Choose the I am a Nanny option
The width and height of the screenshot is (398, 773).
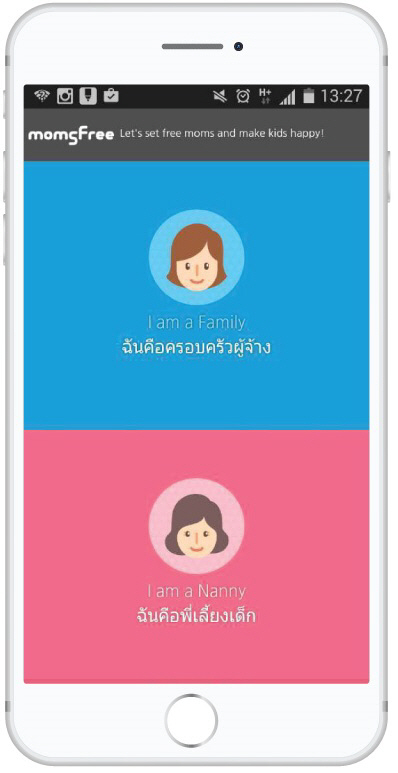(196, 557)
